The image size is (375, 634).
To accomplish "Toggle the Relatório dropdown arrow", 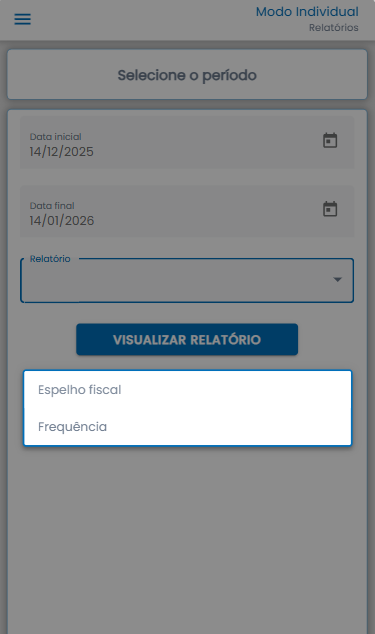I will pyautogui.click(x=337, y=279).
